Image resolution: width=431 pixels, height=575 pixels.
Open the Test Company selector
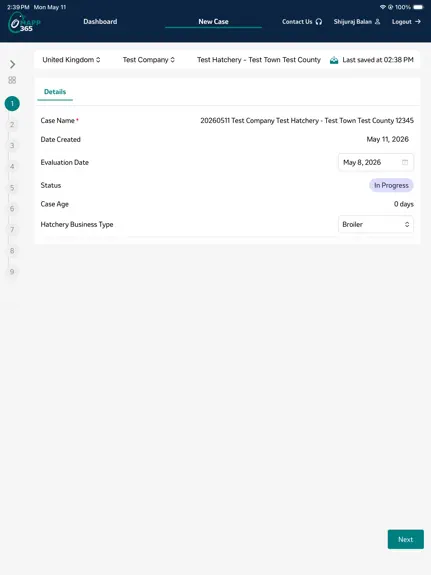point(149,60)
